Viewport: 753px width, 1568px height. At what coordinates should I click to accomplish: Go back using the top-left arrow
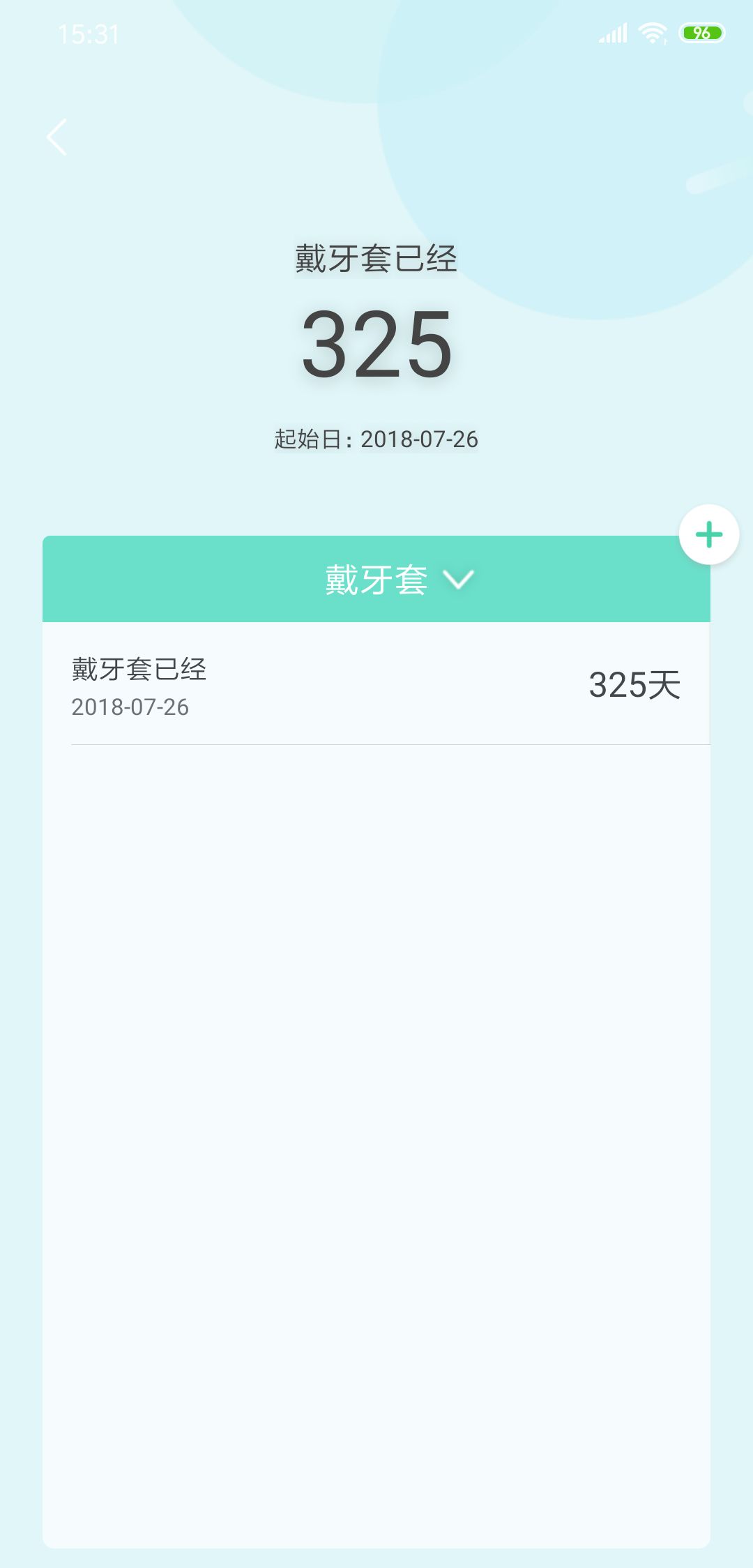(x=57, y=137)
